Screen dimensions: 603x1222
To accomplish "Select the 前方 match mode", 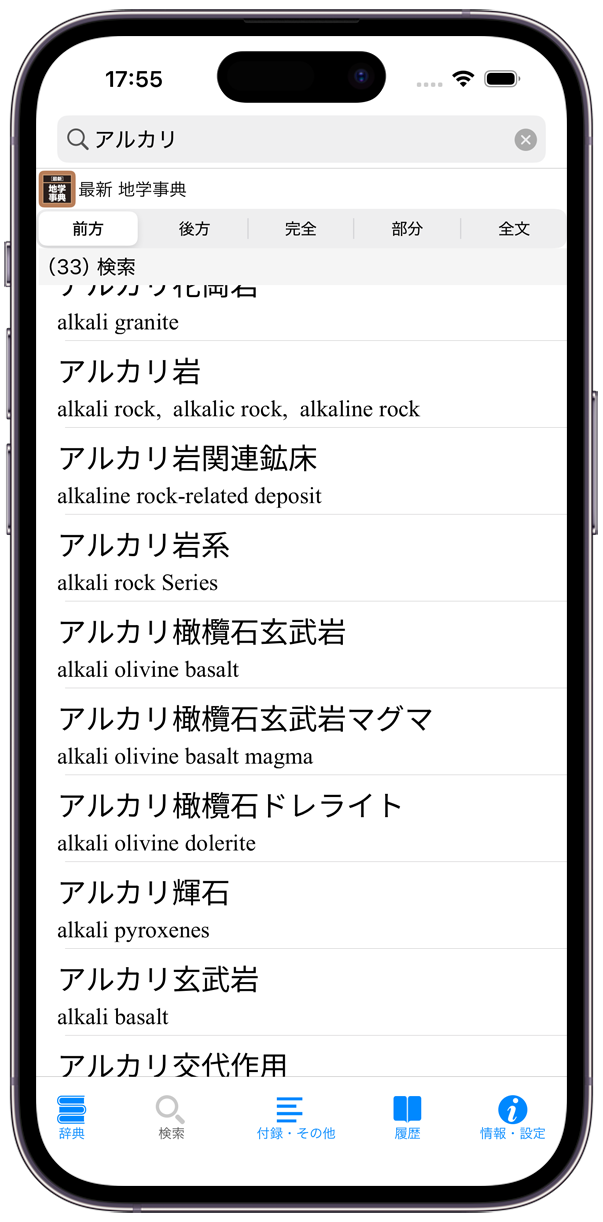I will (x=88, y=229).
